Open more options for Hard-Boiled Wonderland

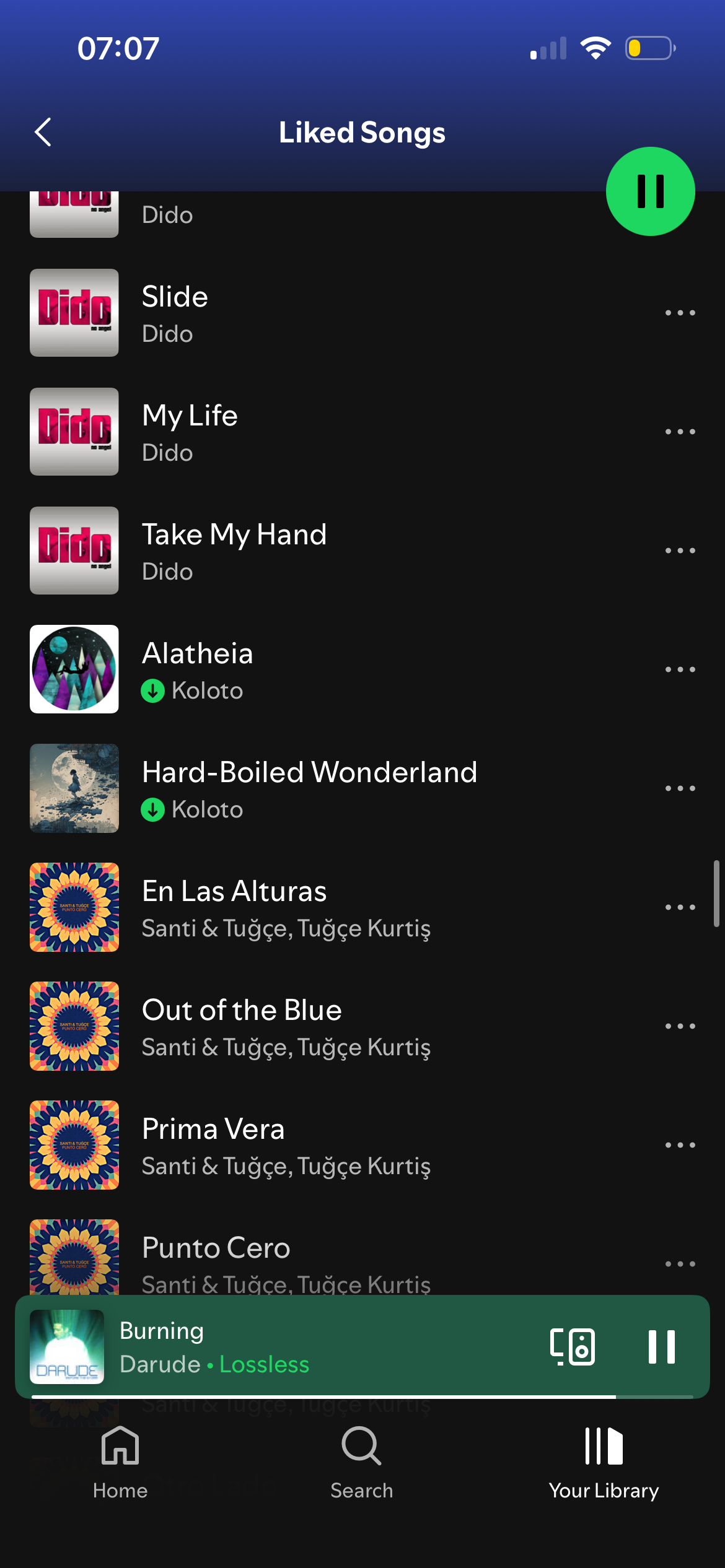pyautogui.click(x=680, y=788)
